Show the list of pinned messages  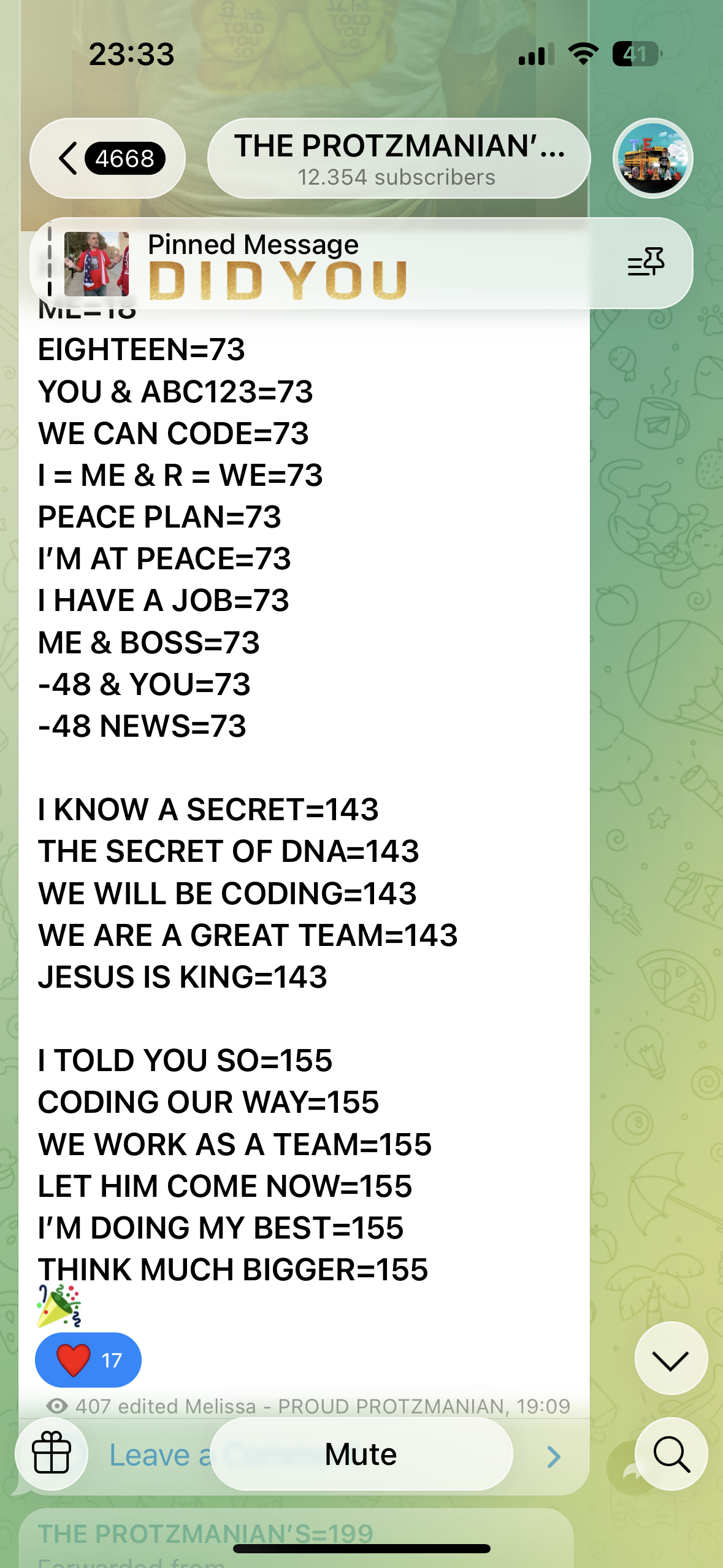pos(646,263)
